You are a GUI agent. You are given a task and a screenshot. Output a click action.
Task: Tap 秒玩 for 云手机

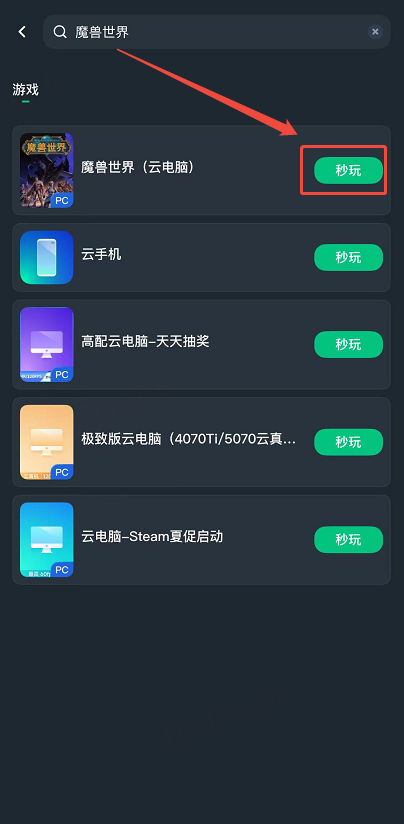tap(348, 258)
